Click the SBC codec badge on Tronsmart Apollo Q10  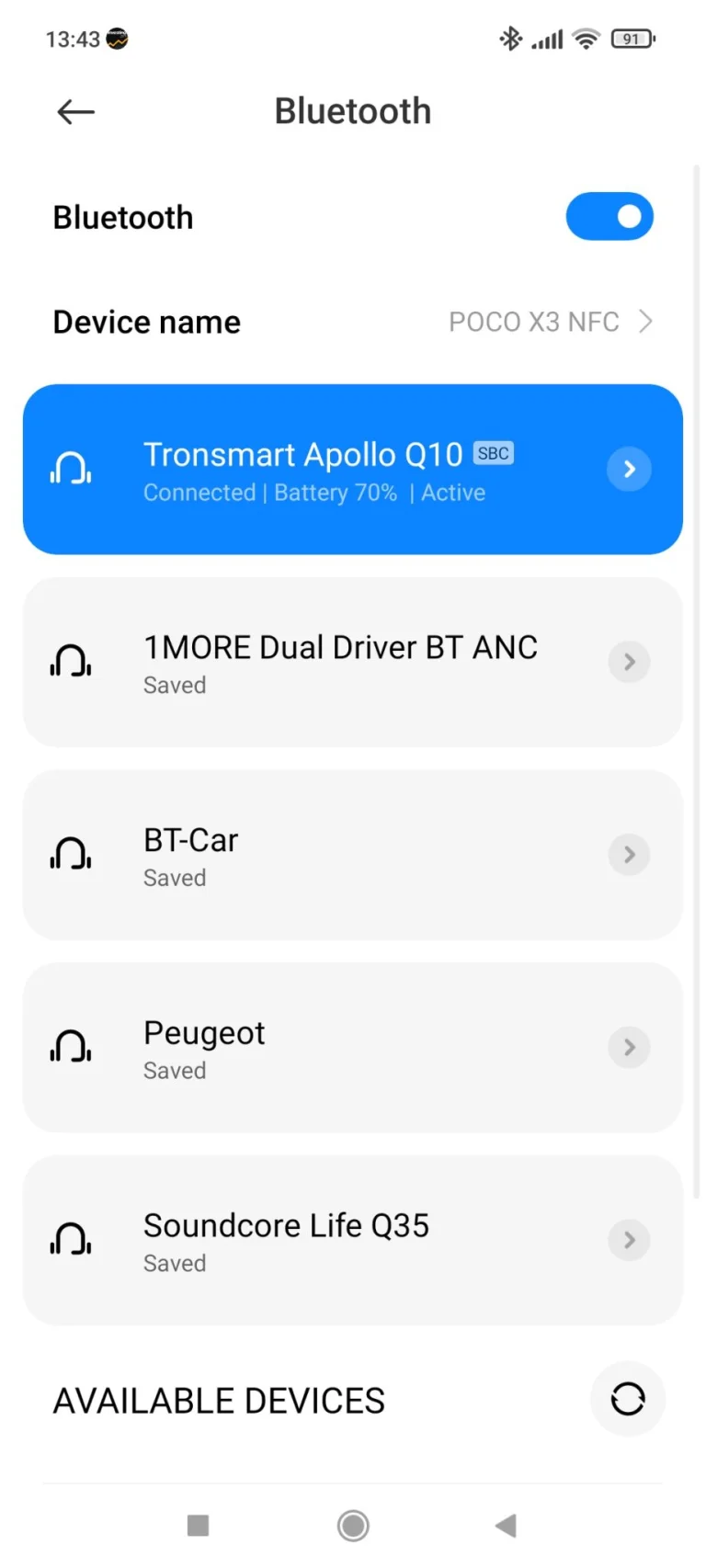pyautogui.click(x=494, y=453)
